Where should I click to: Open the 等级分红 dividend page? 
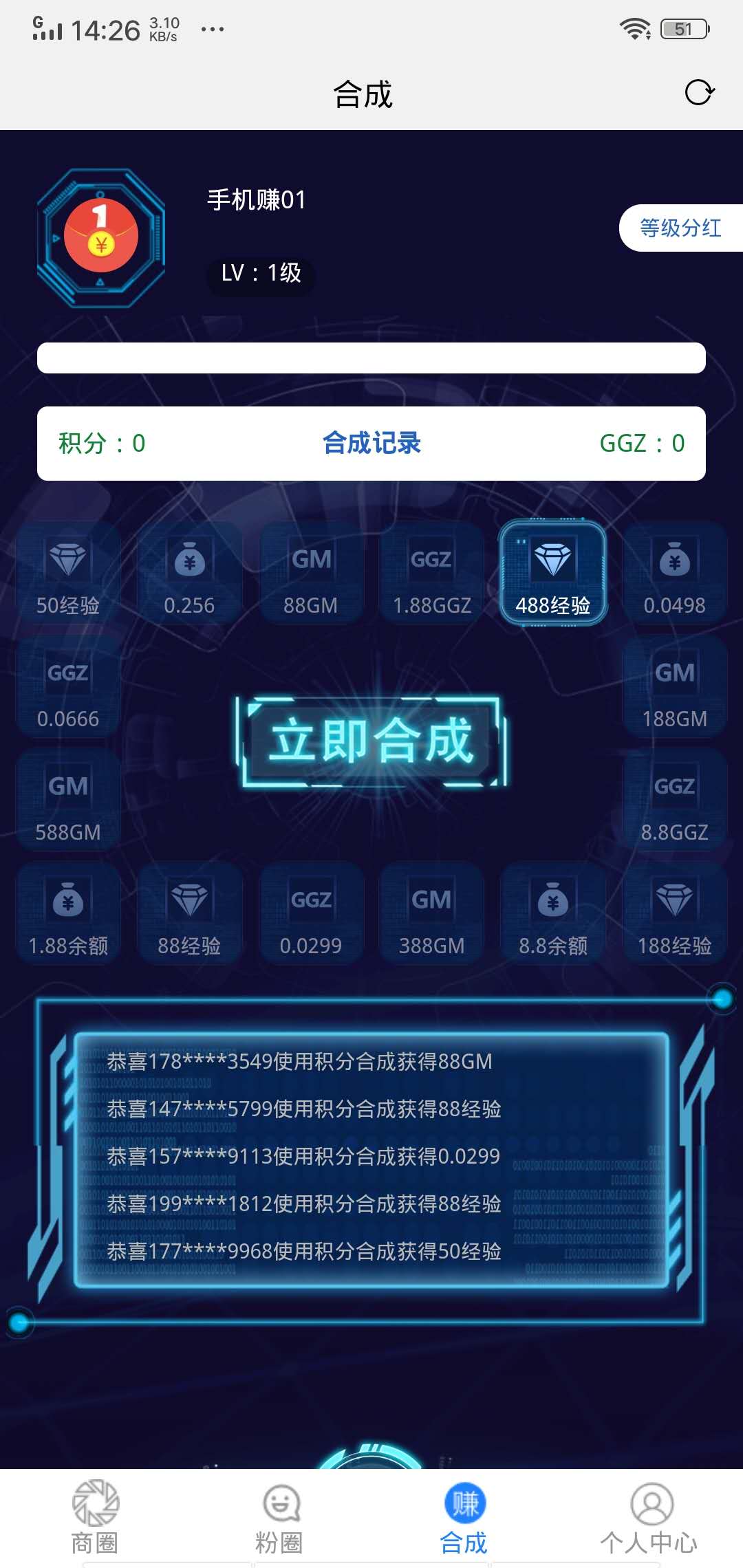[x=682, y=228]
